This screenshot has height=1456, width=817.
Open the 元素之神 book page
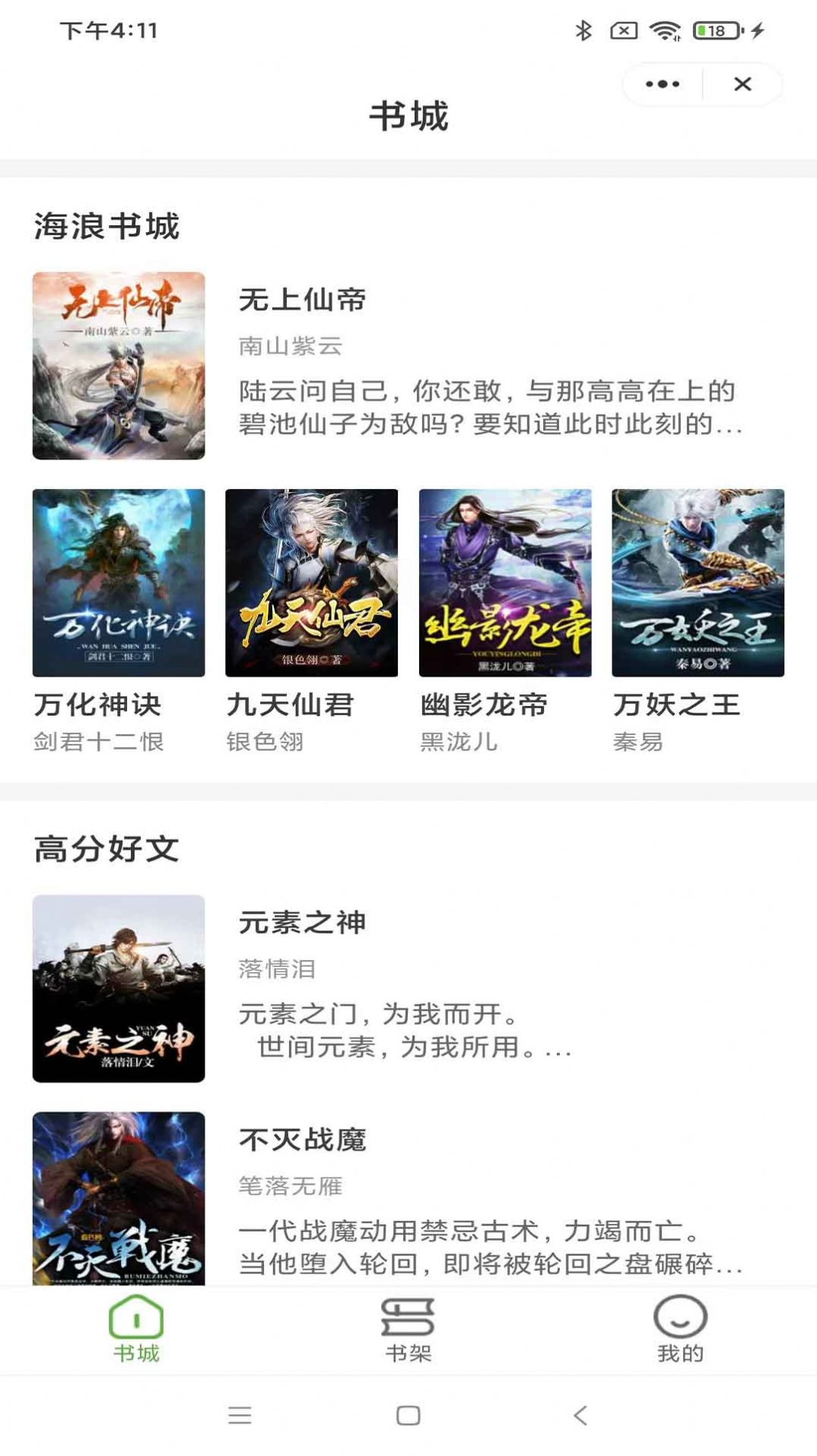(303, 921)
